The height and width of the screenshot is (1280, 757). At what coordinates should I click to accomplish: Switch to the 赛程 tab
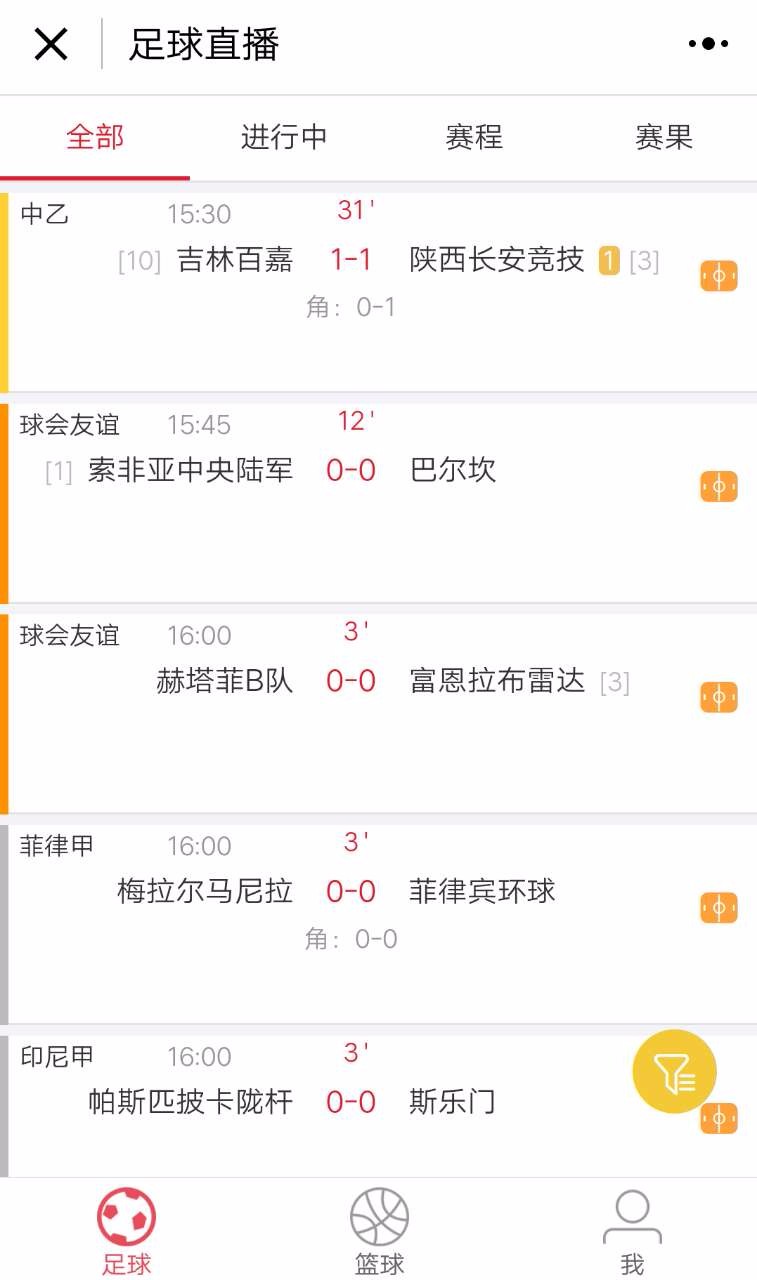click(474, 137)
